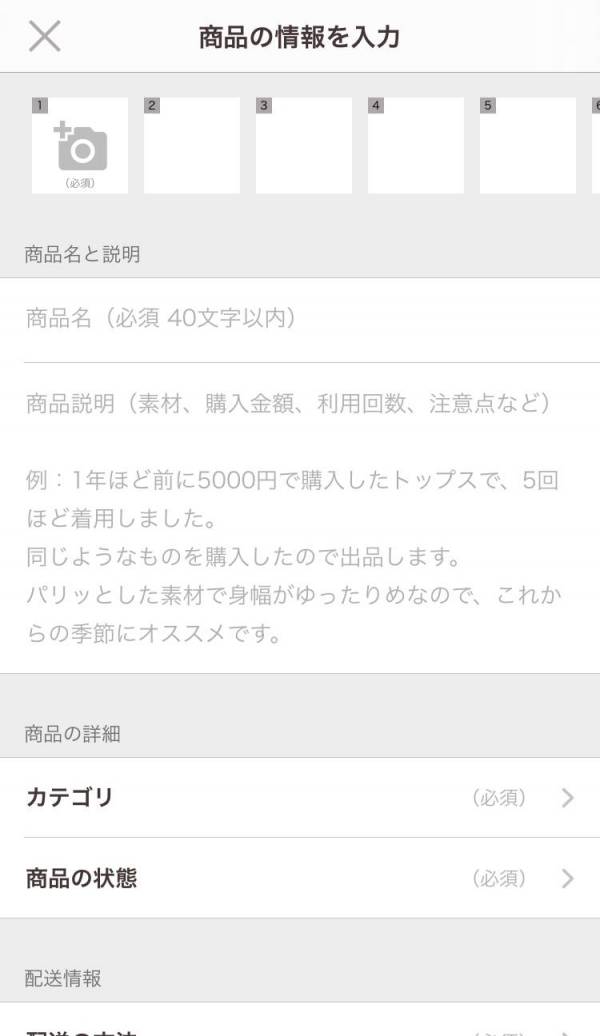Select photo slot number 4
The width and height of the screenshot is (600, 1036).
(x=416, y=145)
